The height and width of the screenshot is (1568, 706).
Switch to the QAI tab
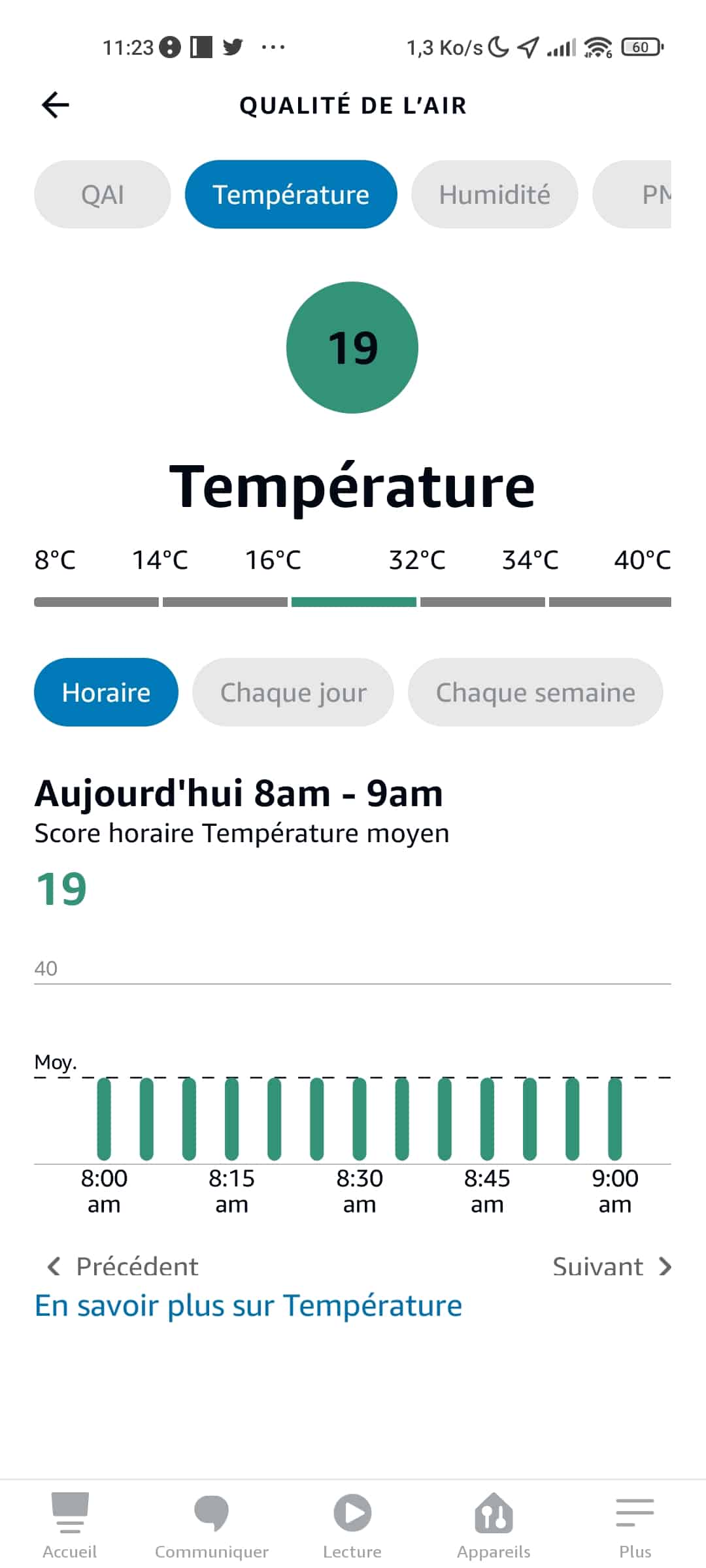tap(103, 195)
